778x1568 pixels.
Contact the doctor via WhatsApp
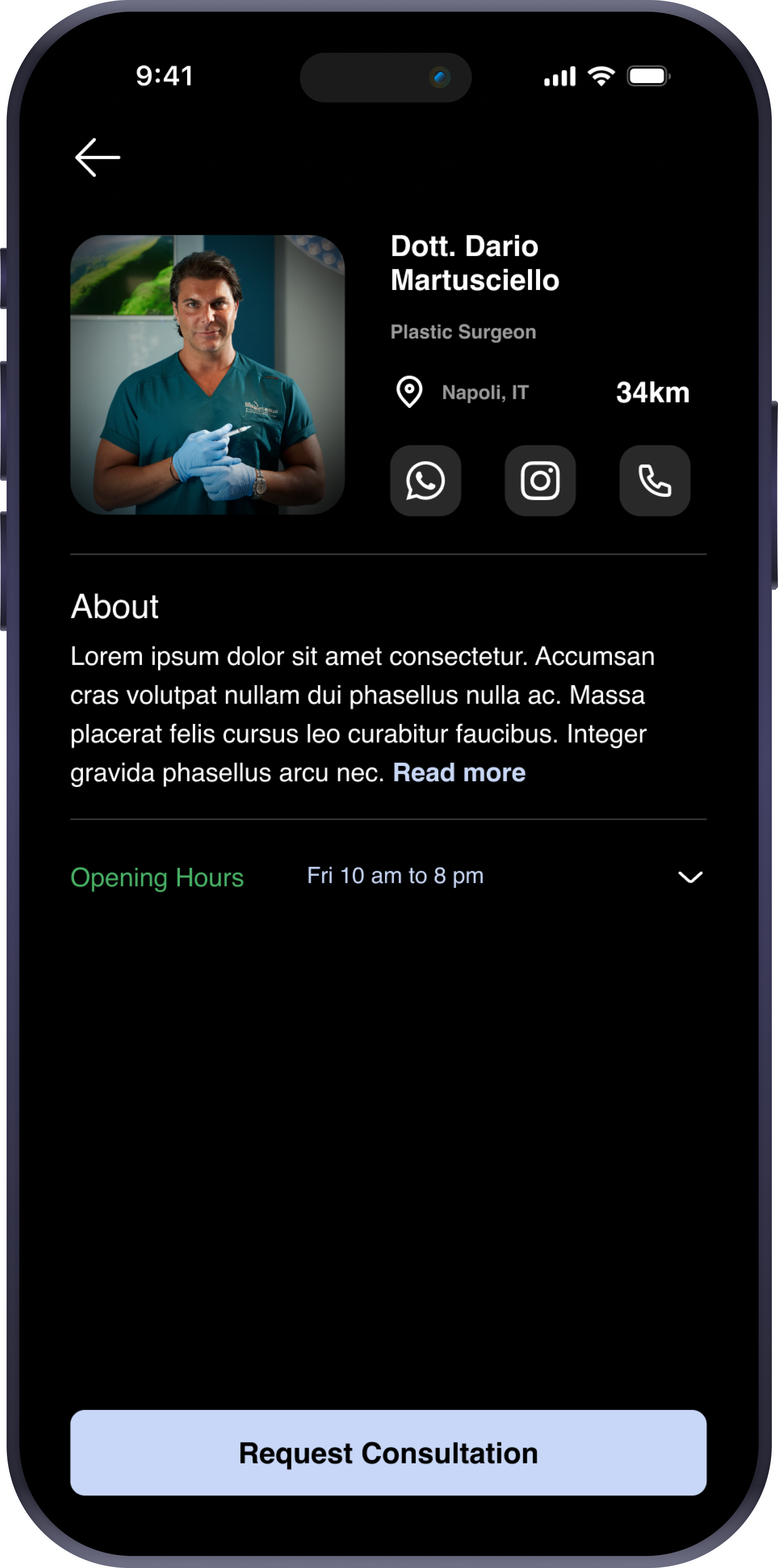(x=425, y=481)
